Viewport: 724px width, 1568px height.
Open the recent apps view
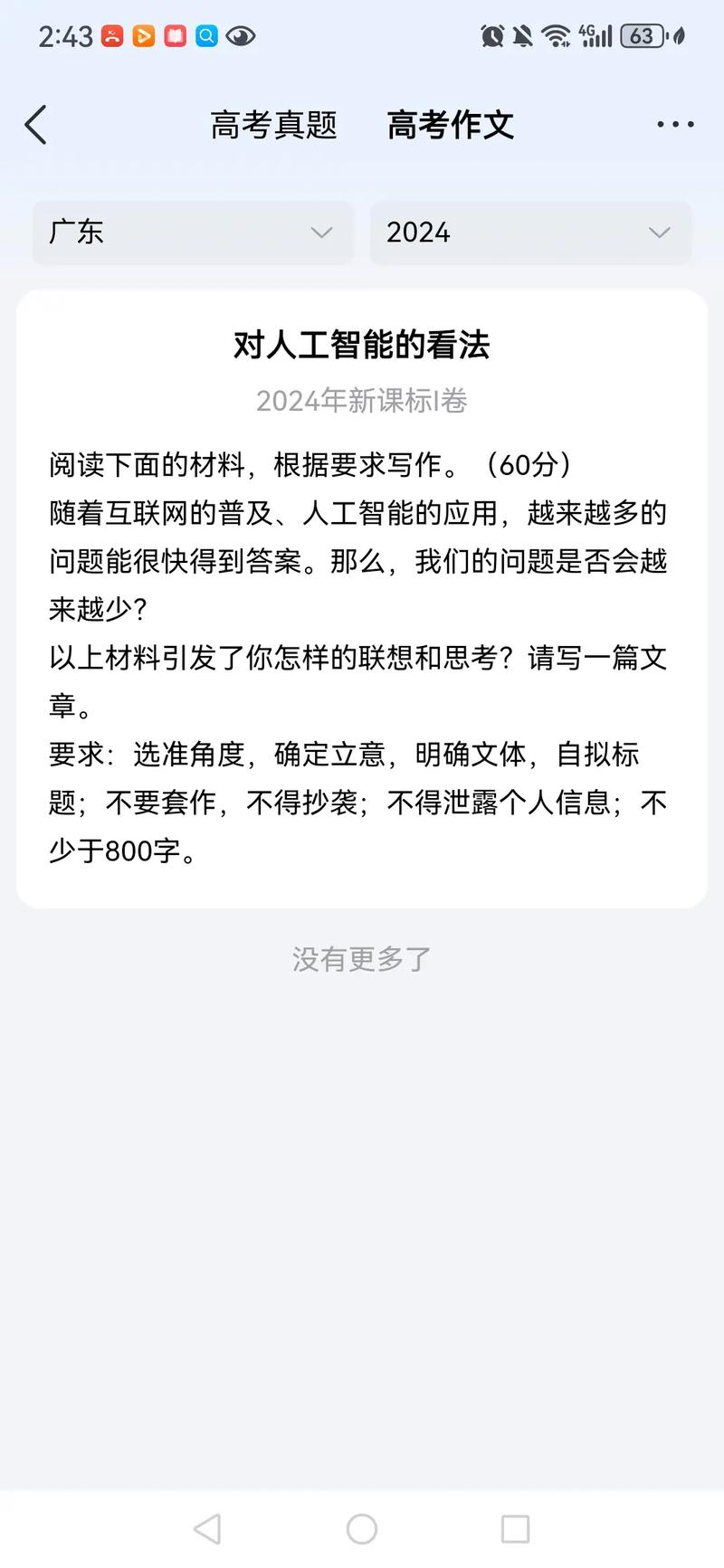tap(515, 1529)
